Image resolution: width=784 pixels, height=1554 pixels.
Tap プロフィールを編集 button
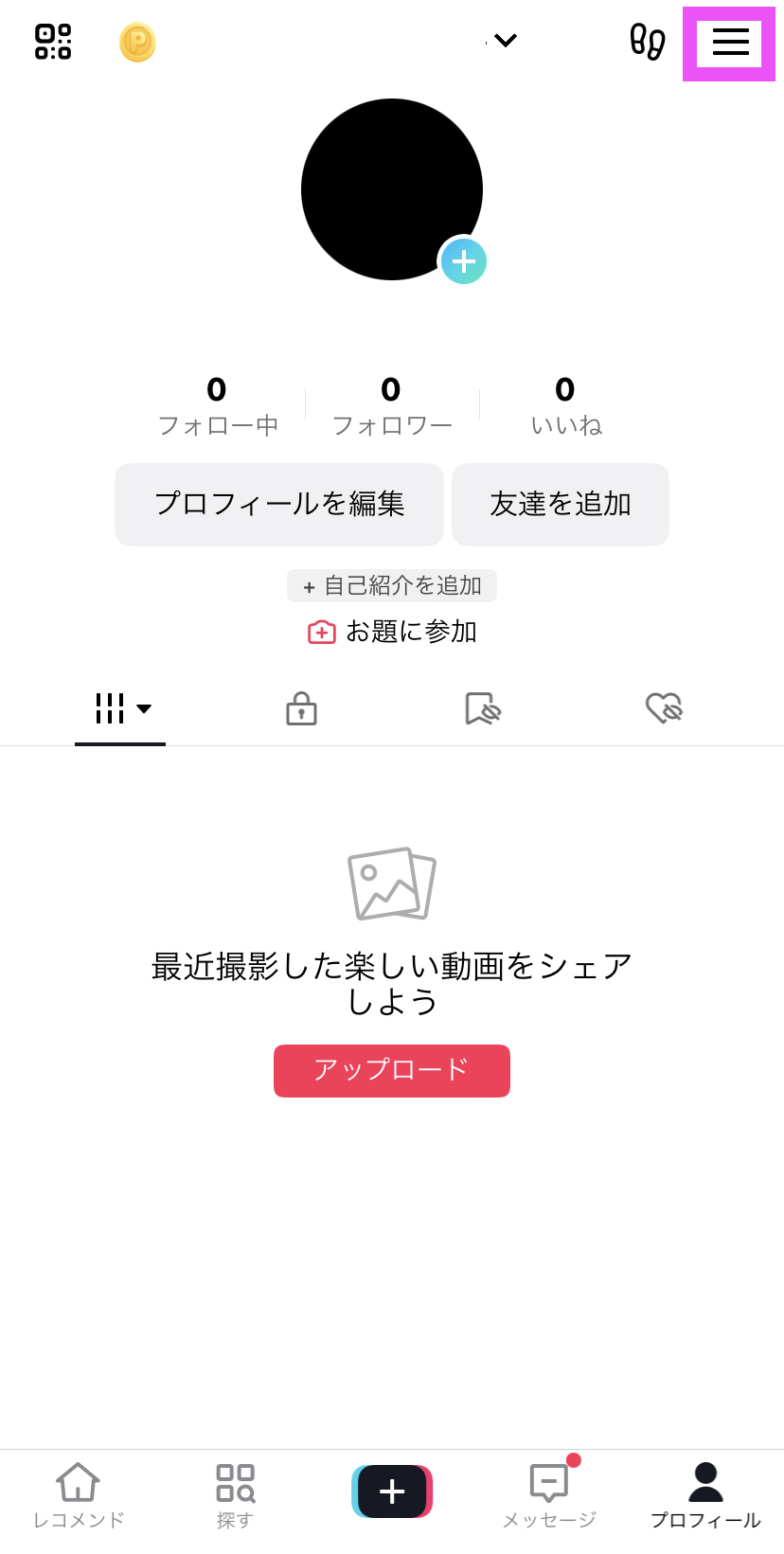point(279,504)
